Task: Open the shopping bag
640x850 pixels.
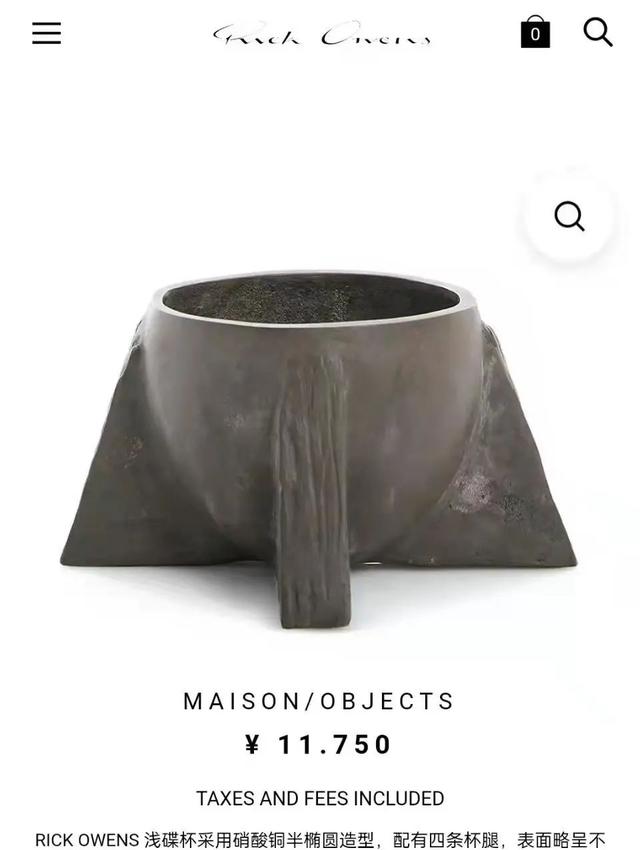Action: (535, 32)
